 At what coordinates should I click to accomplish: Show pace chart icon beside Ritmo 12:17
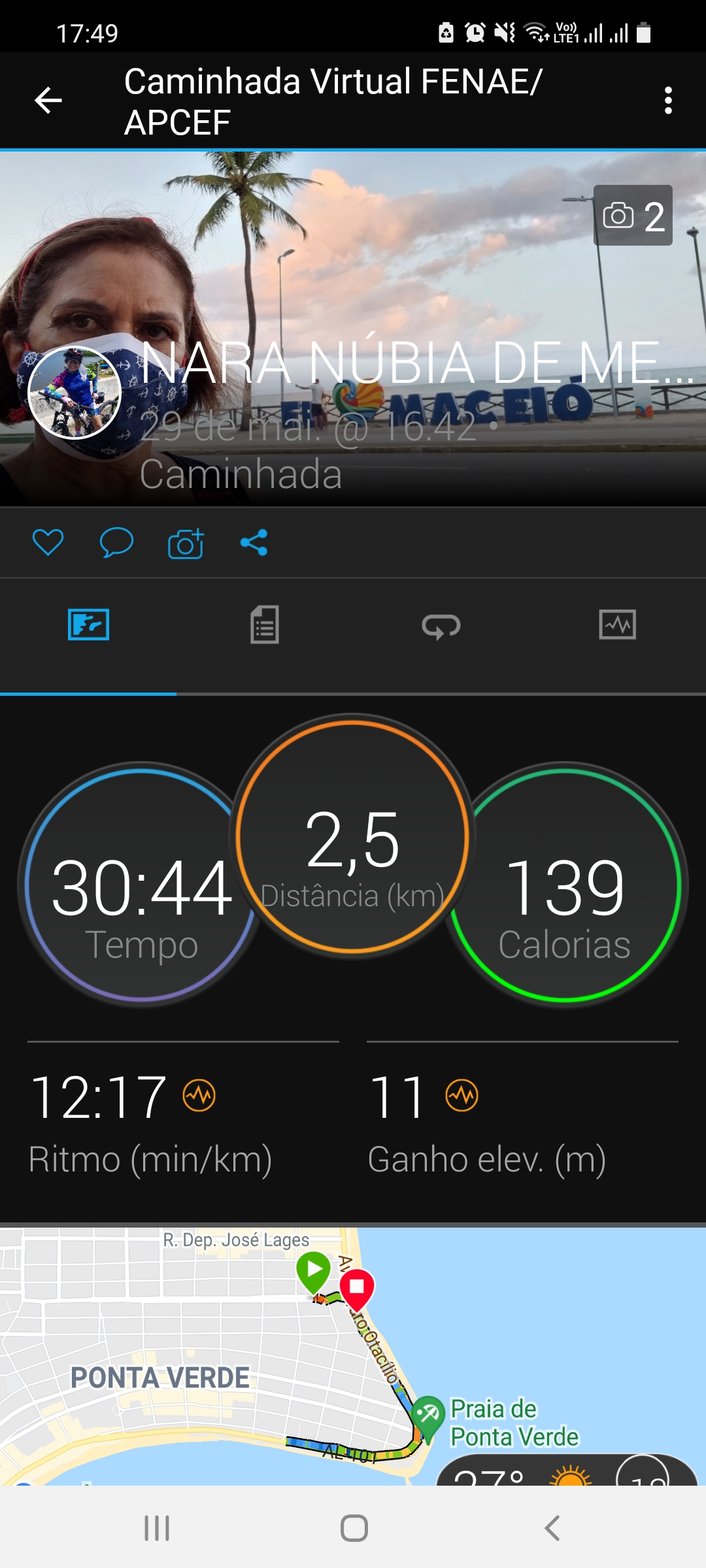tap(199, 1096)
